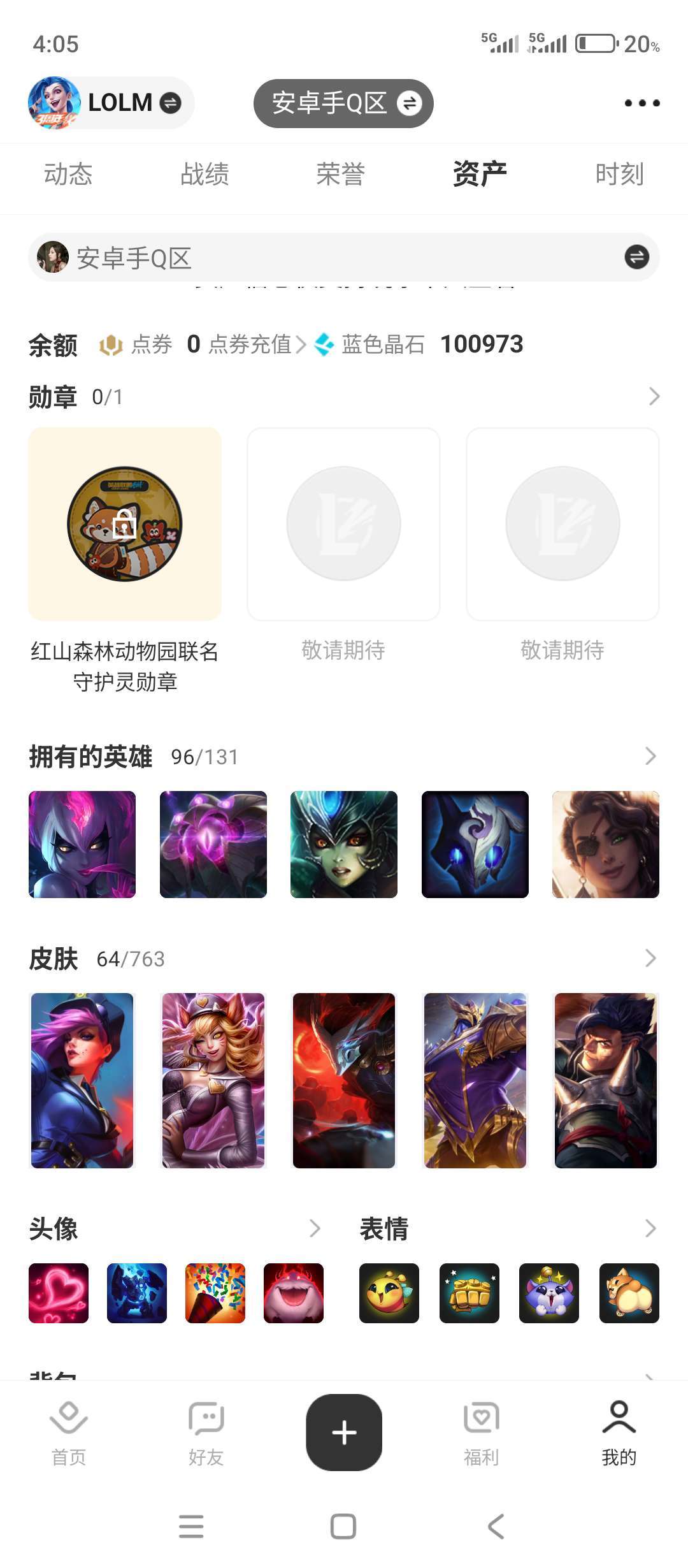This screenshot has width=688, height=1568.
Task: Switch to the 动态 tab
Action: (68, 175)
